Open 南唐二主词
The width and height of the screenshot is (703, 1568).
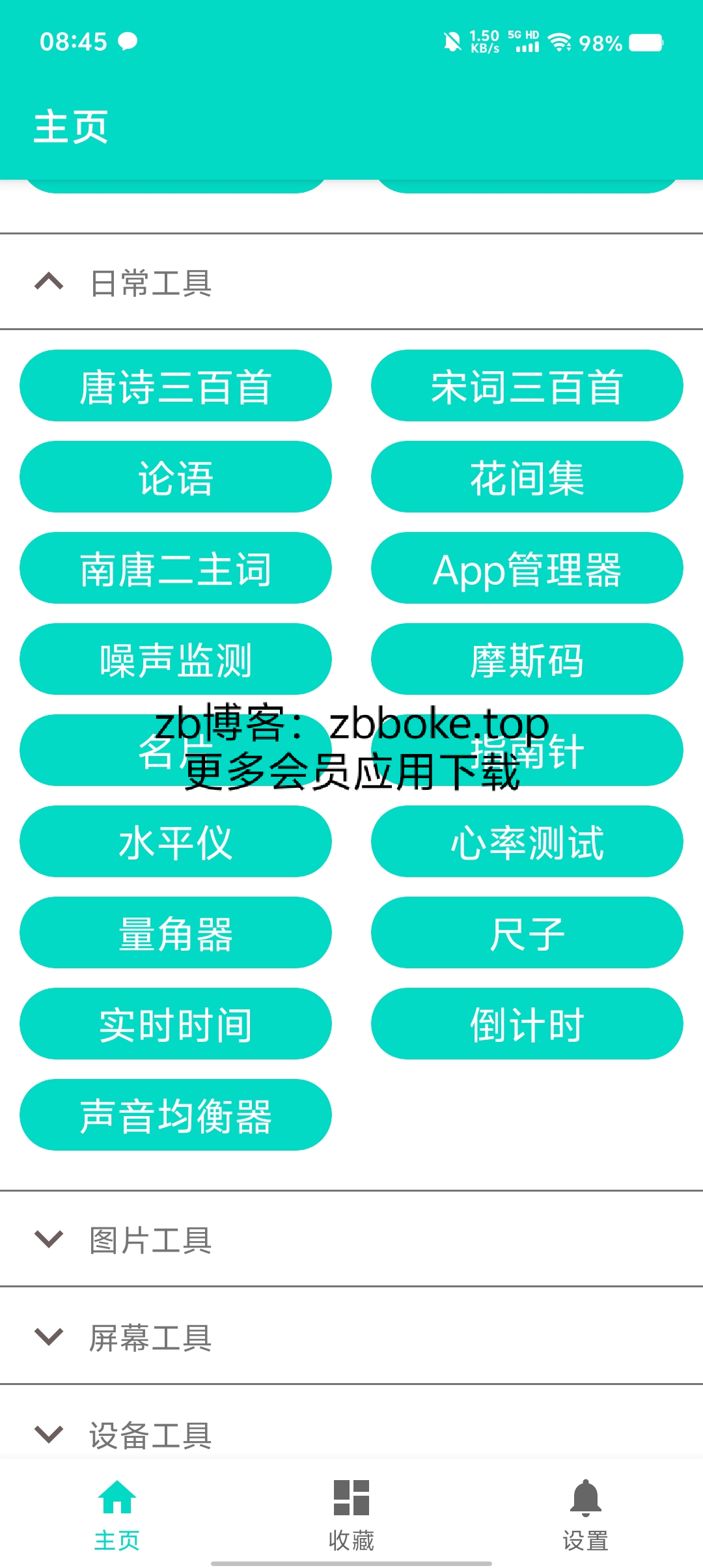click(x=176, y=568)
